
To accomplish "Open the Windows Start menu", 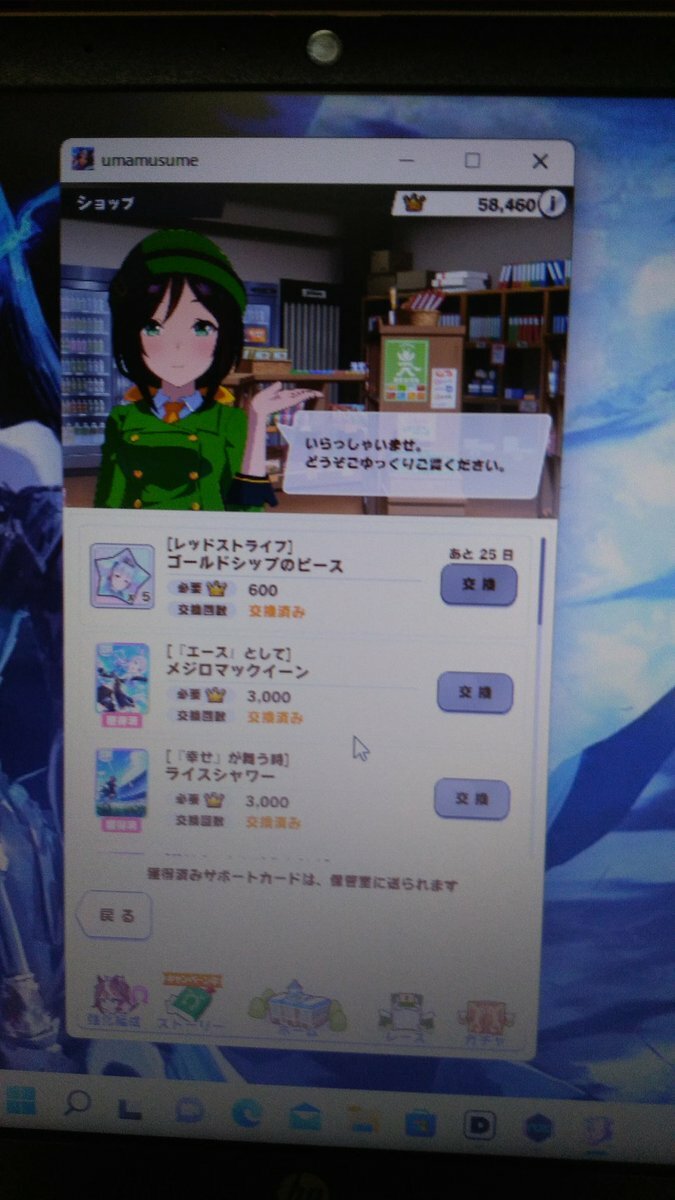I will 21,1100.
